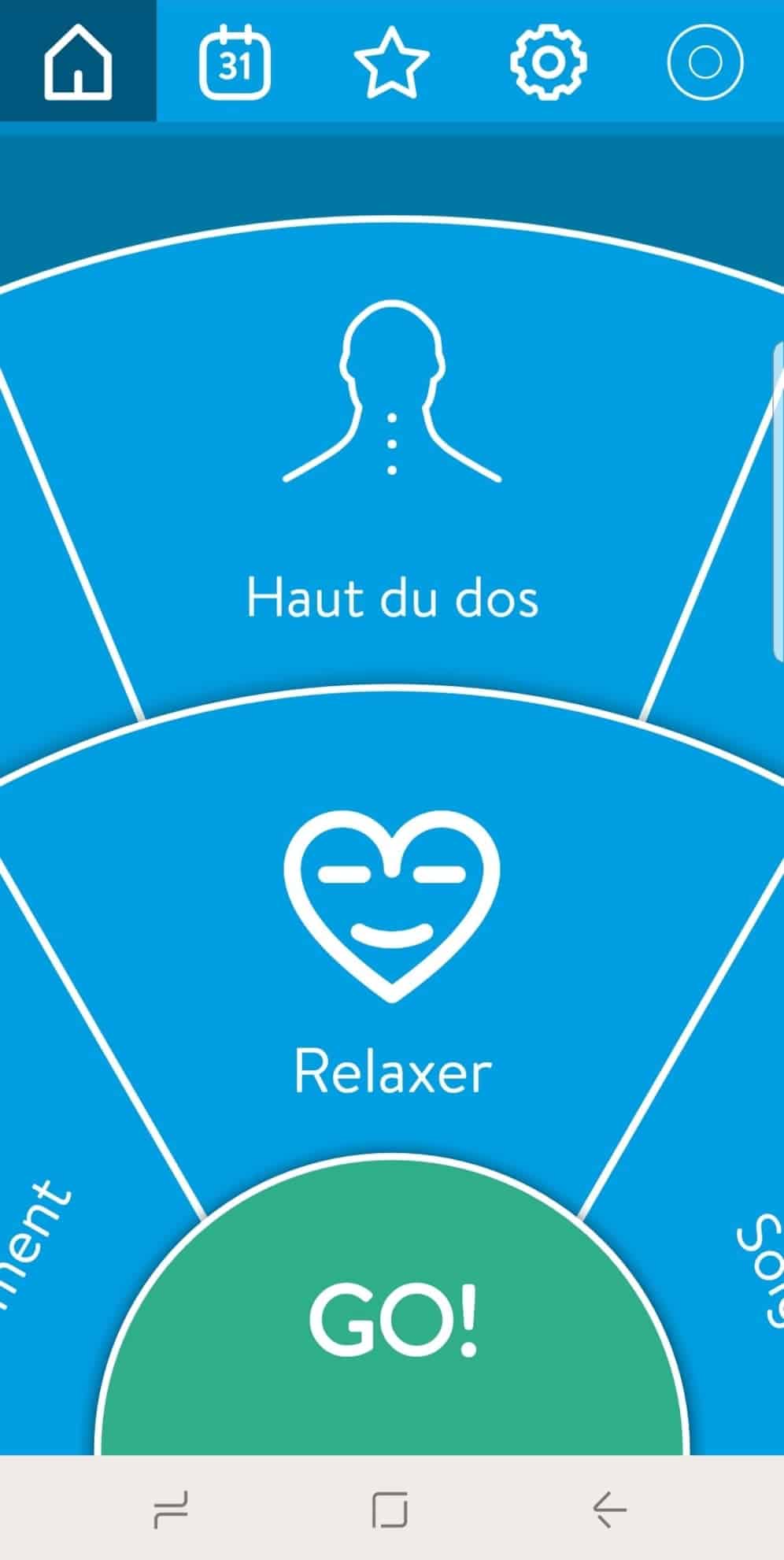Switch to the favorites star tab
784x1560 pixels.
click(x=391, y=61)
